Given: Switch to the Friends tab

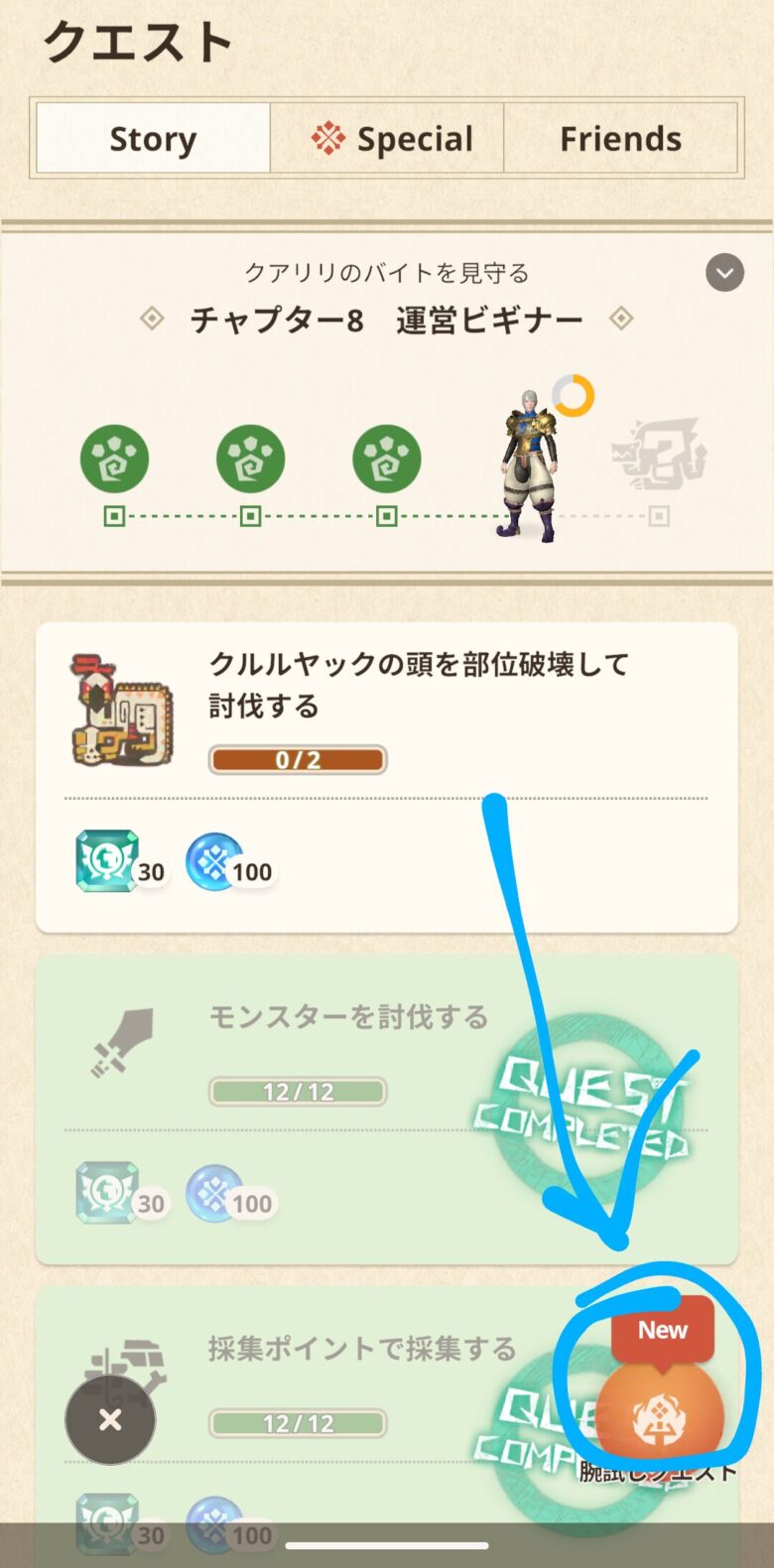Looking at the screenshot, I should 620,138.
